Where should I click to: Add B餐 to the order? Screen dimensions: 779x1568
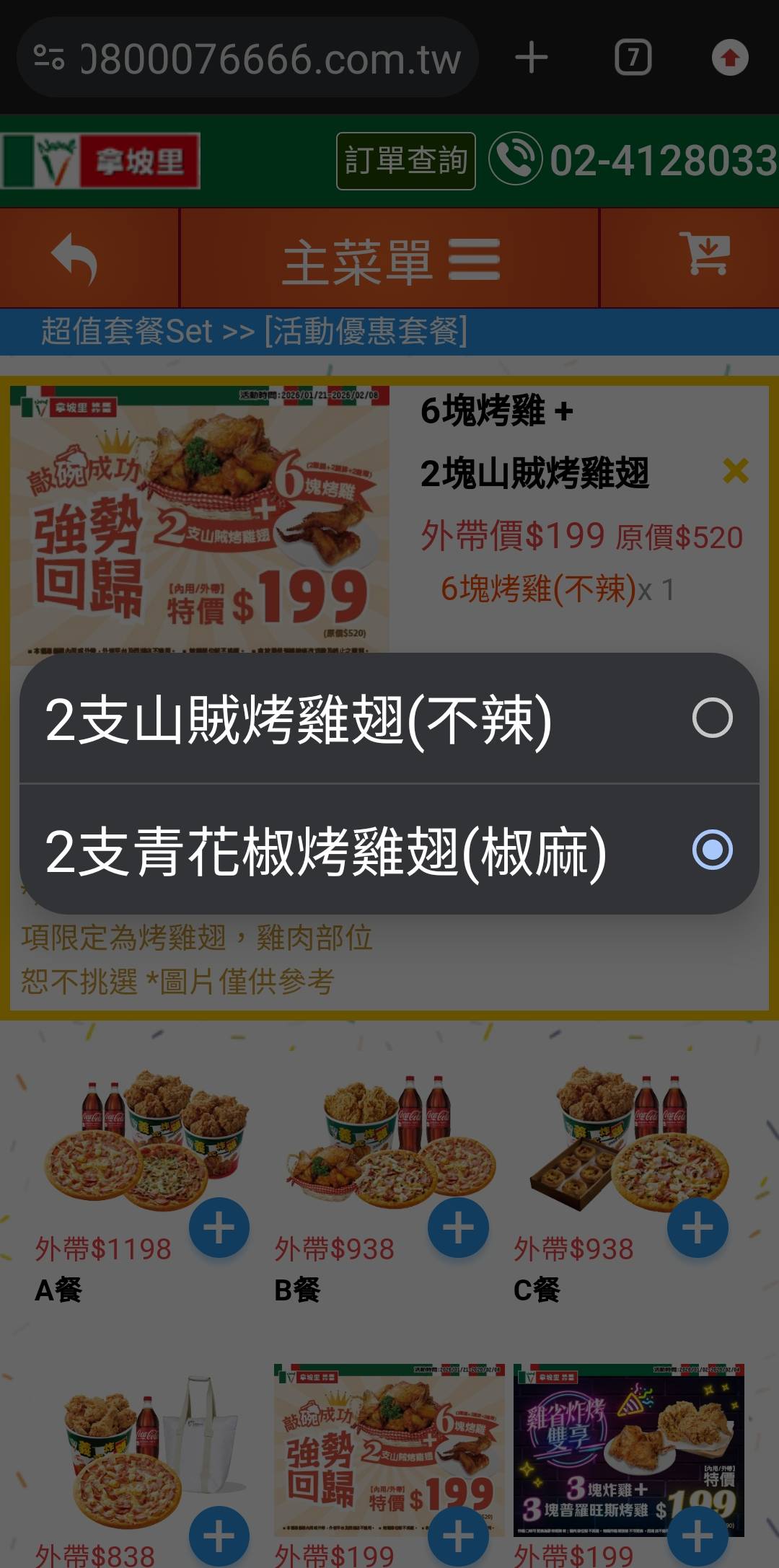coord(458,1227)
